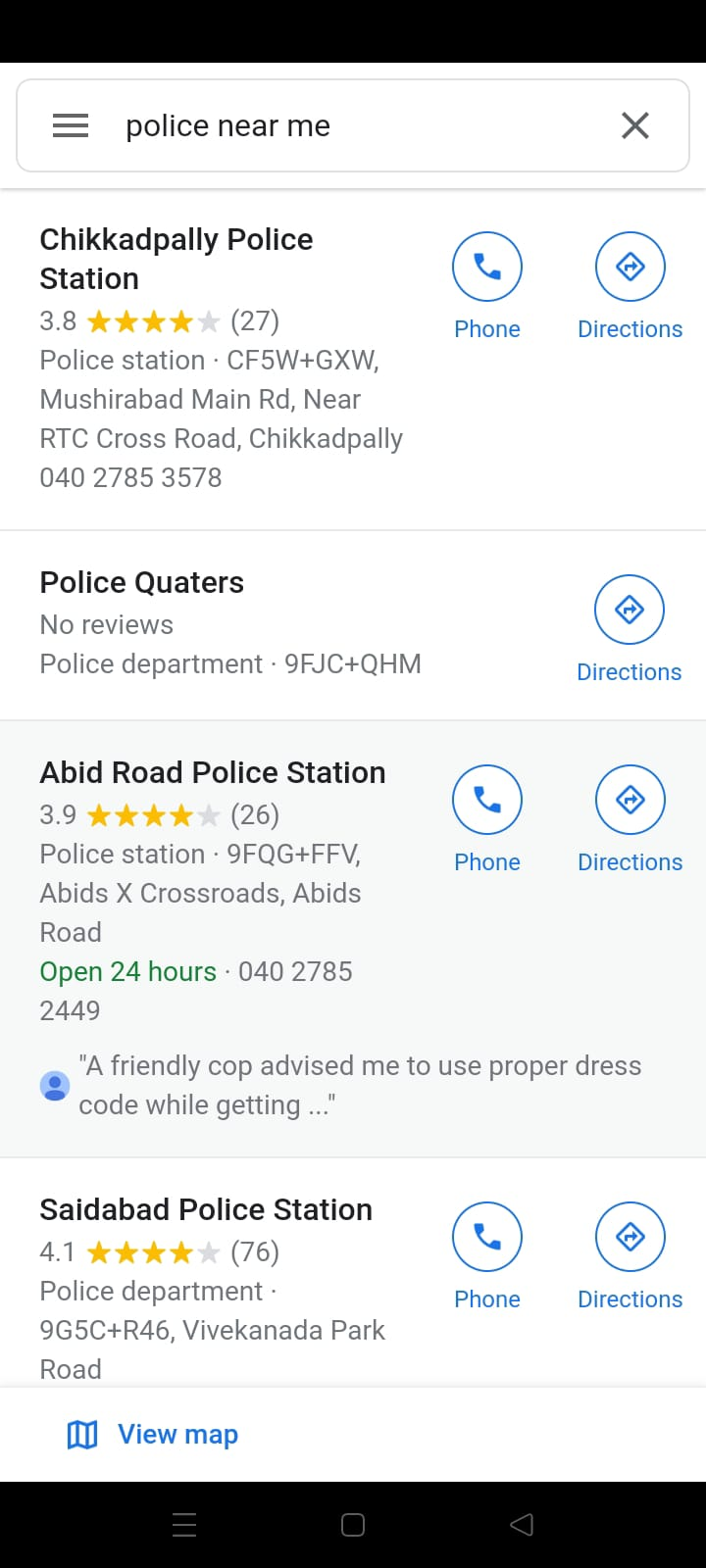This screenshot has width=706, height=1568.
Task: Clear the search with the X button
Action: 634,125
